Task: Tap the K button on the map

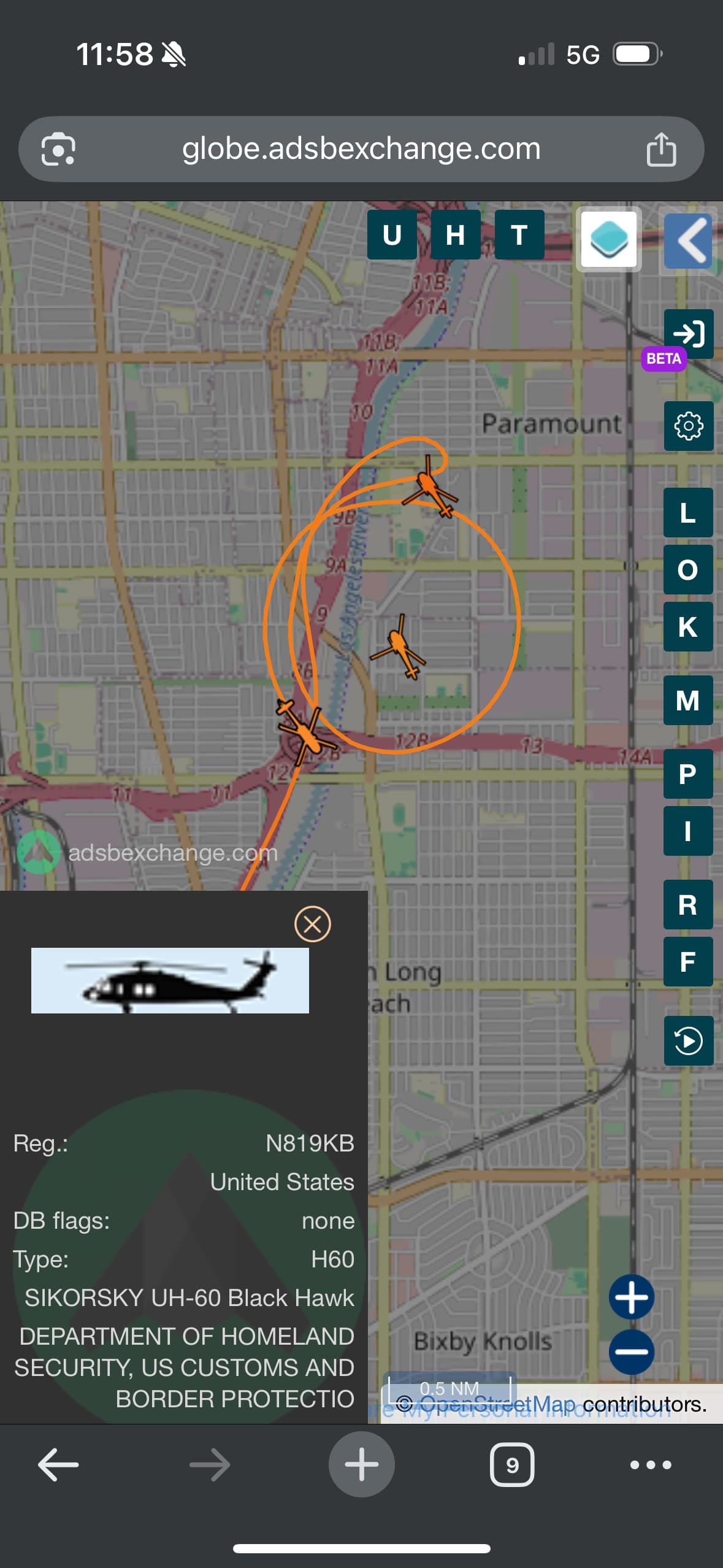Action: (688, 626)
